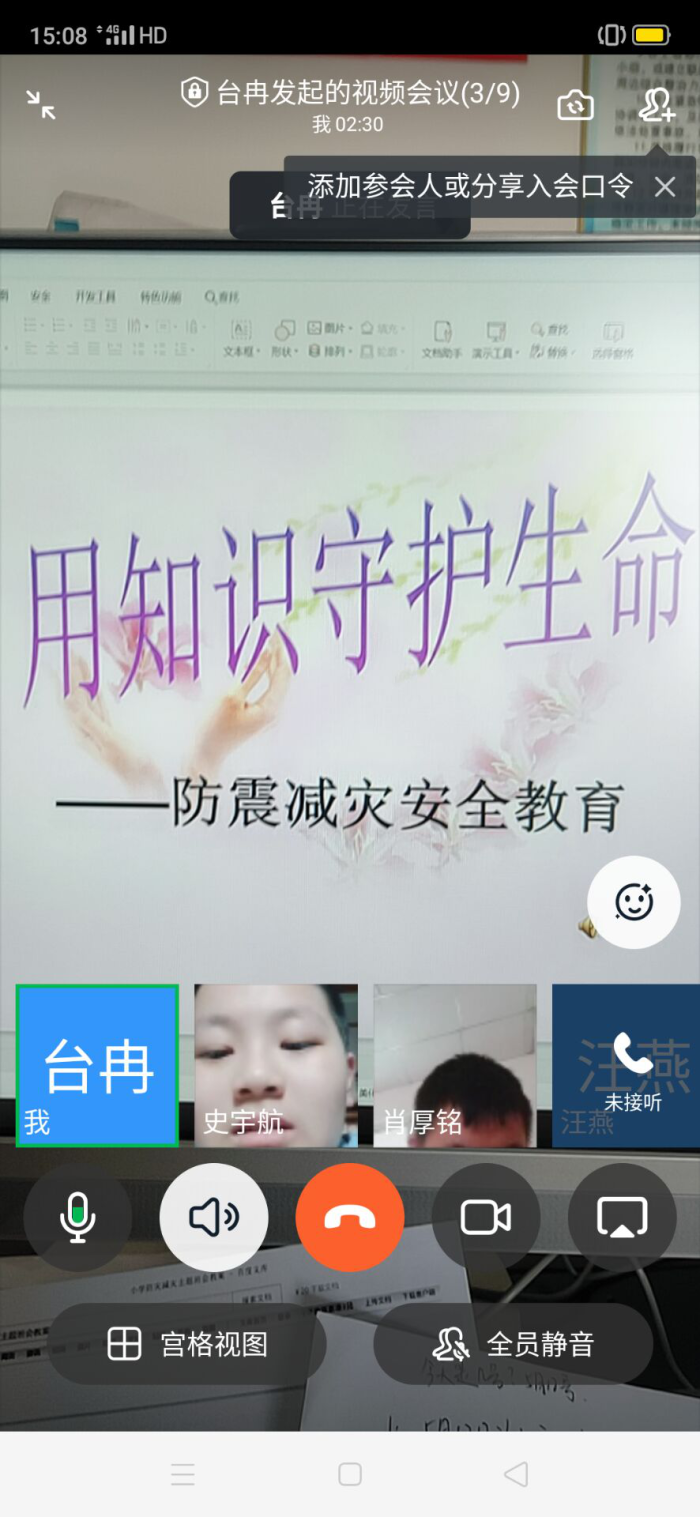Open recent apps via system menu button
700x1517 pixels.
(x=183, y=1474)
